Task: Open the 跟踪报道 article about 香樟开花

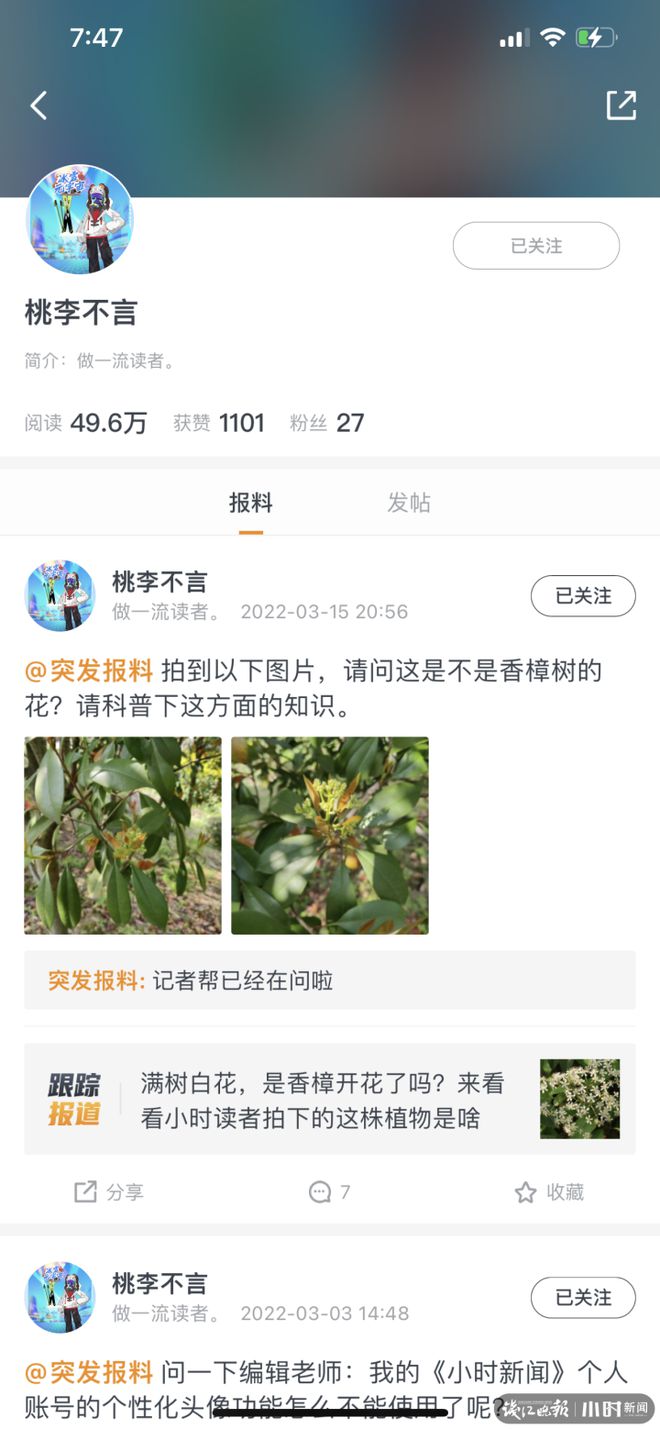Action: 330,1100
